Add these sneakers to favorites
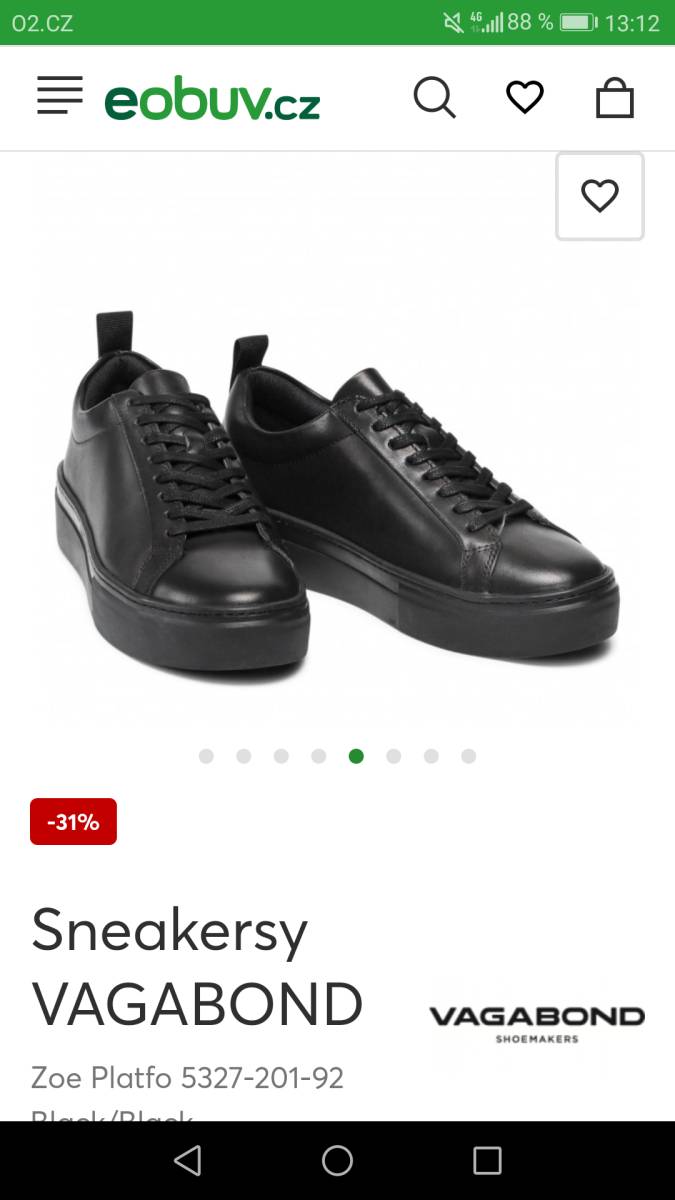This screenshot has width=675, height=1200. coord(600,196)
